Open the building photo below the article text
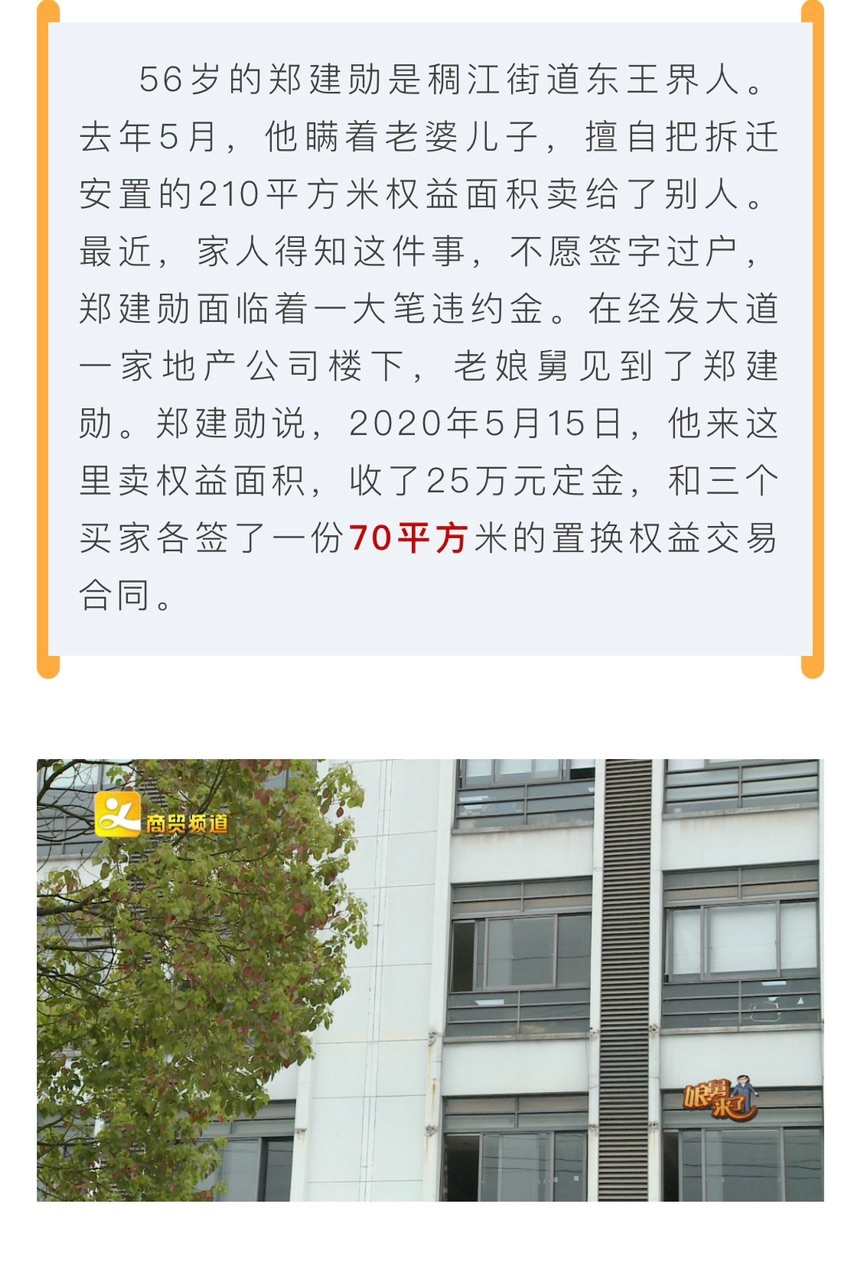860x1278 pixels. [x=430, y=980]
